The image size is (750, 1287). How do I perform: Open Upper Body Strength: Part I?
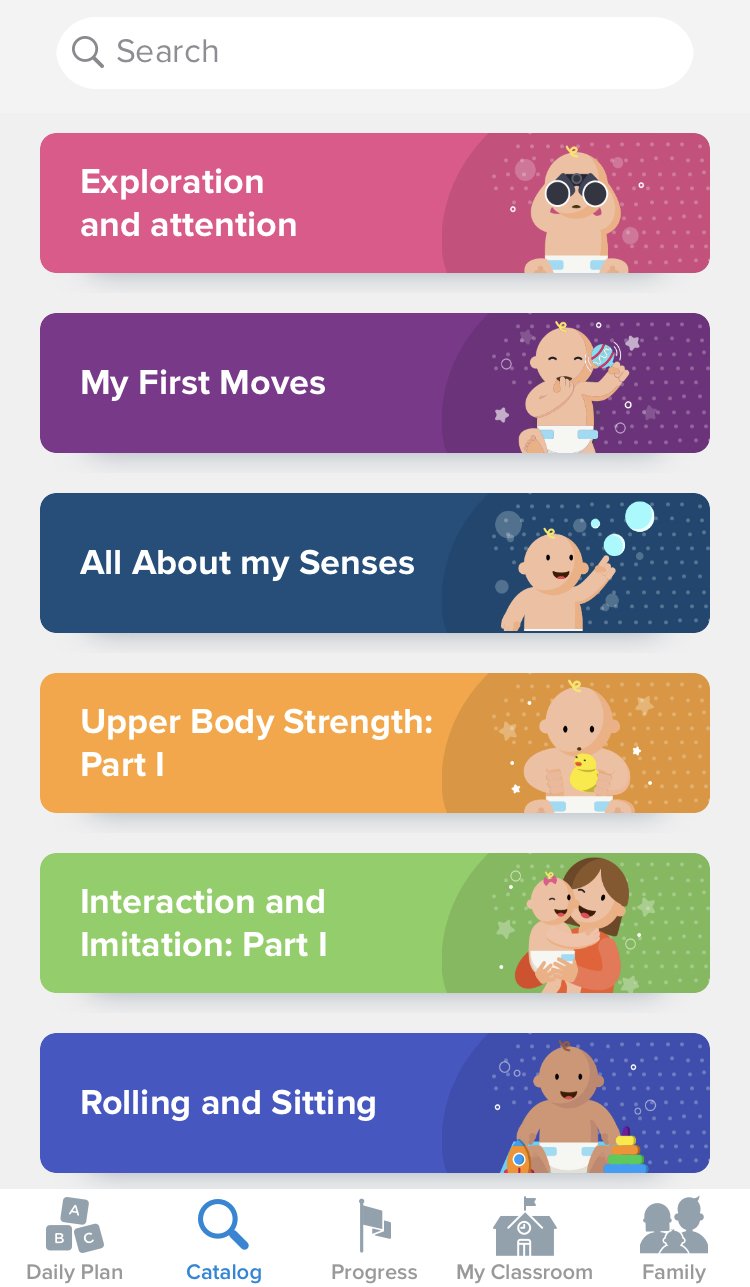coord(375,743)
